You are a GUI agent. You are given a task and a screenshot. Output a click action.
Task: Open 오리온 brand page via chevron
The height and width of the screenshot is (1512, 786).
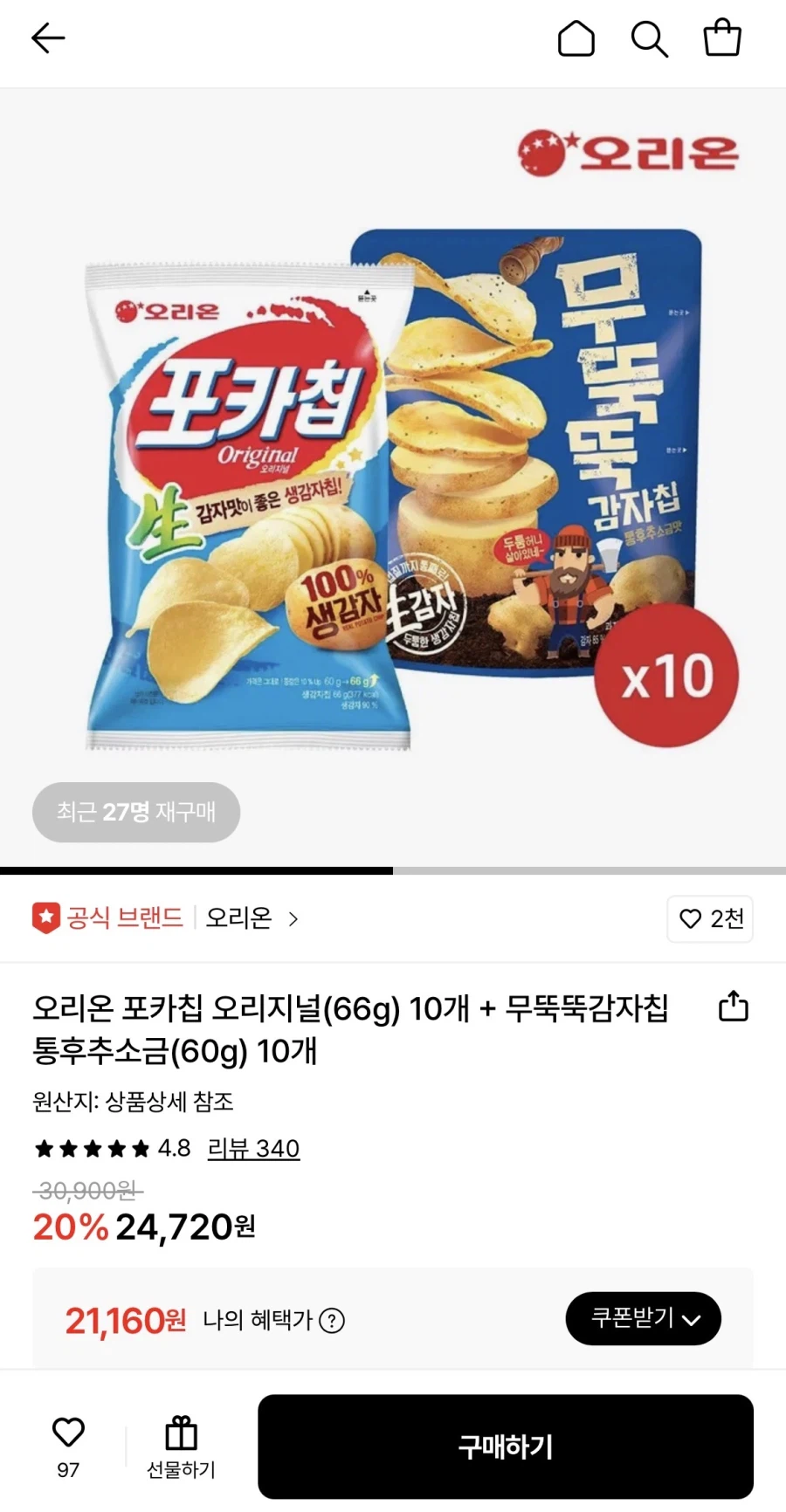tap(292, 918)
